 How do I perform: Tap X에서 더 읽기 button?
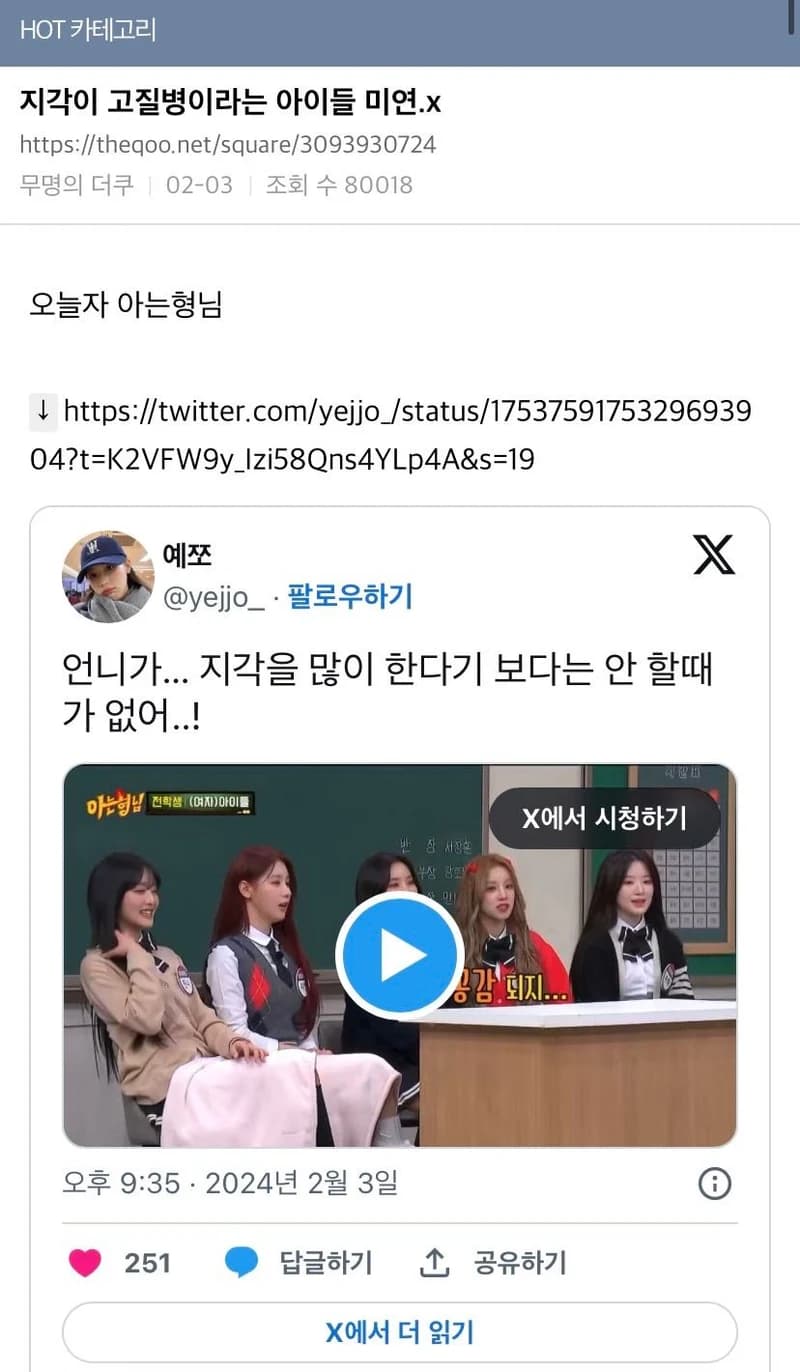click(x=400, y=1332)
